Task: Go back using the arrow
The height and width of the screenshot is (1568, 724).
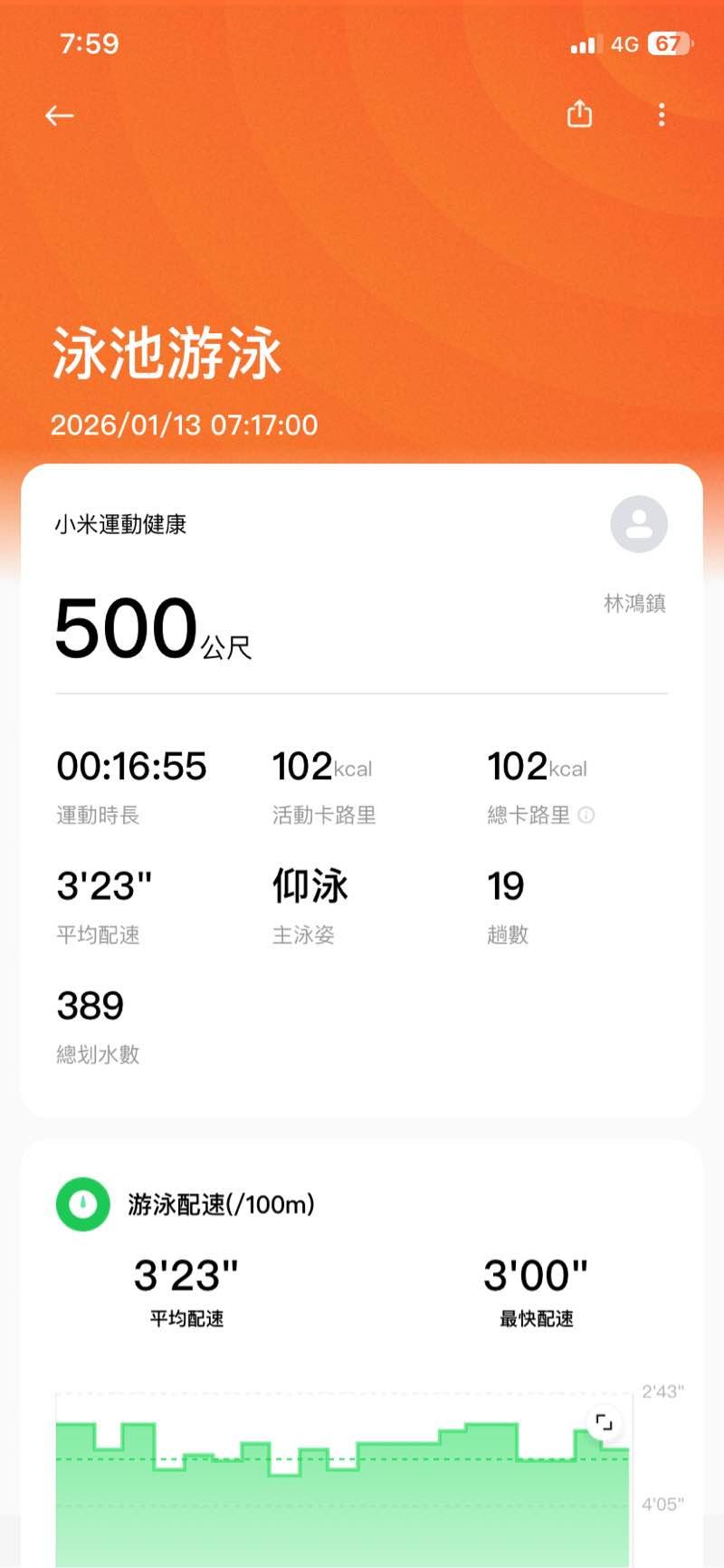Action: click(60, 115)
